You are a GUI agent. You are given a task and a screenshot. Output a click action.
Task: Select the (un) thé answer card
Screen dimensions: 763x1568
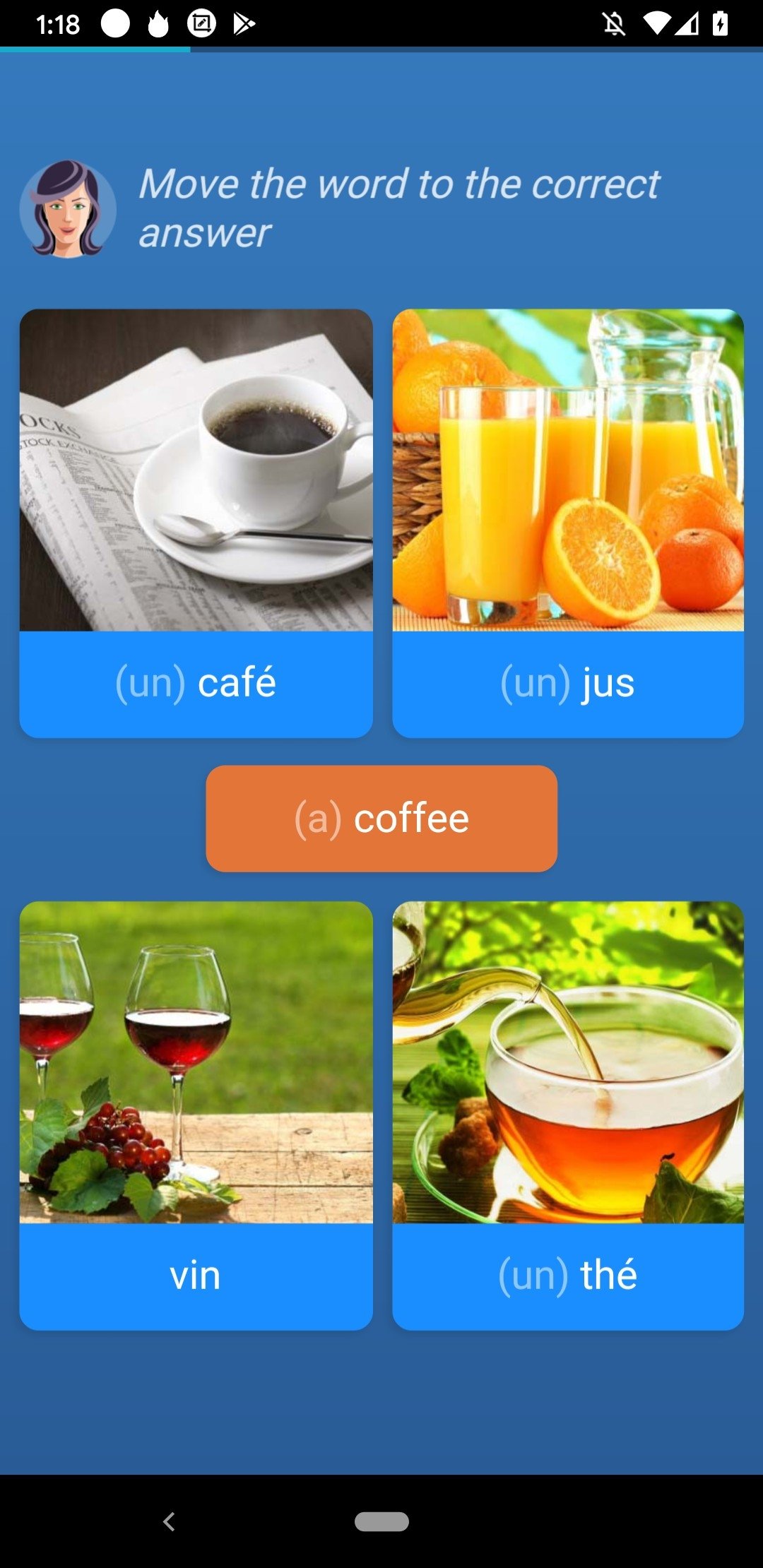coord(568,1115)
